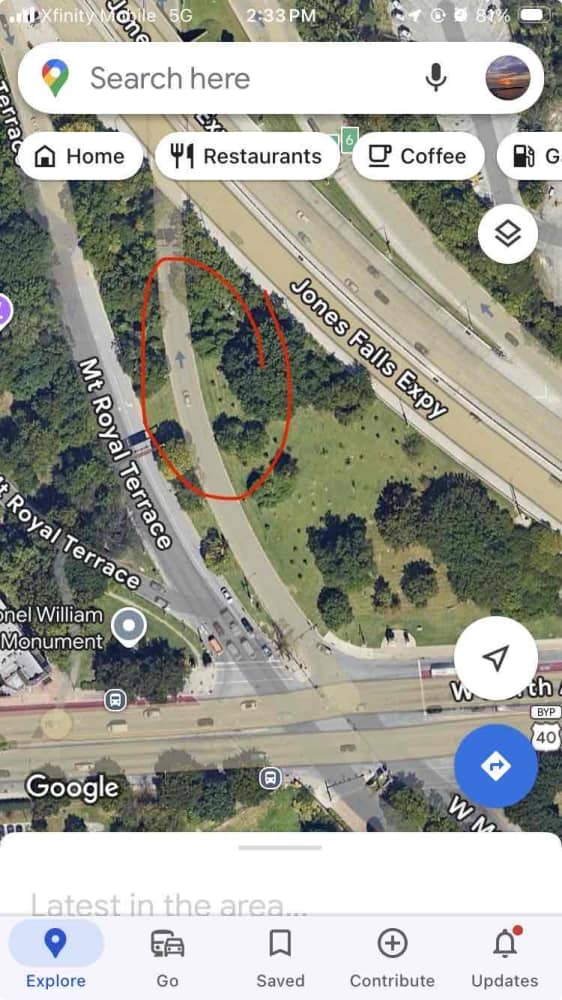Select the Explore tab
Viewport: 562px width, 1000px height.
[55, 959]
